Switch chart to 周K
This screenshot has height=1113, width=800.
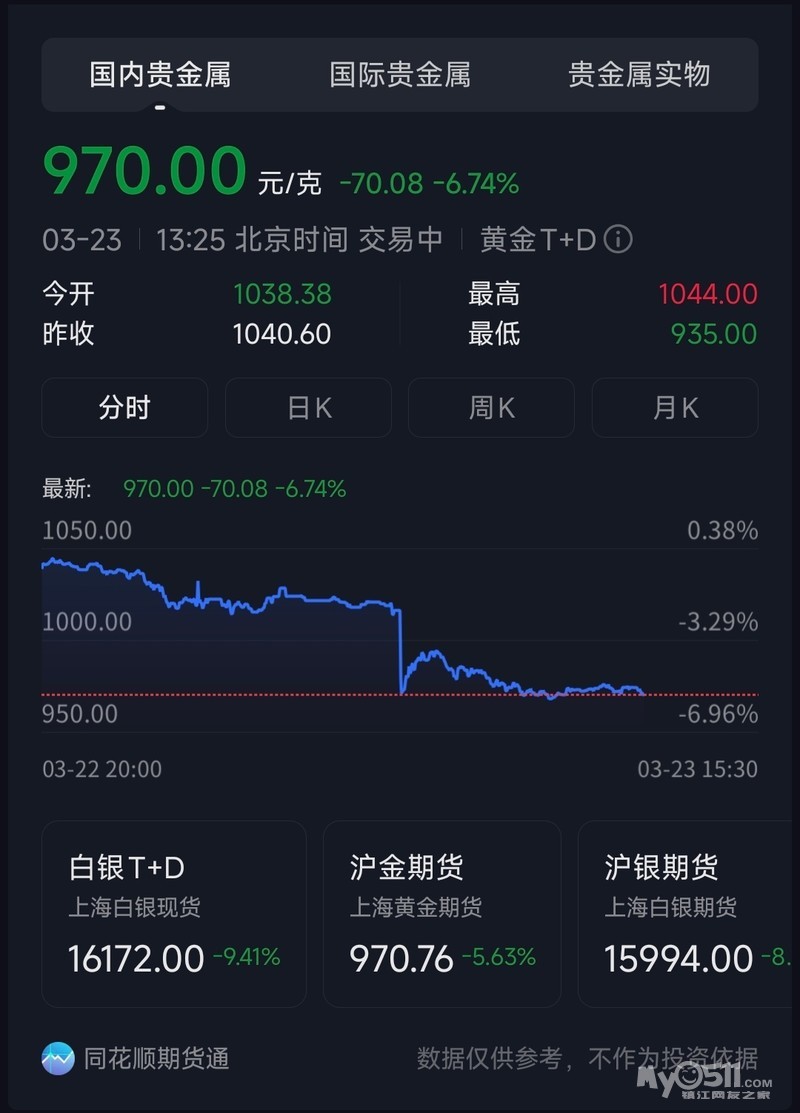(x=491, y=408)
